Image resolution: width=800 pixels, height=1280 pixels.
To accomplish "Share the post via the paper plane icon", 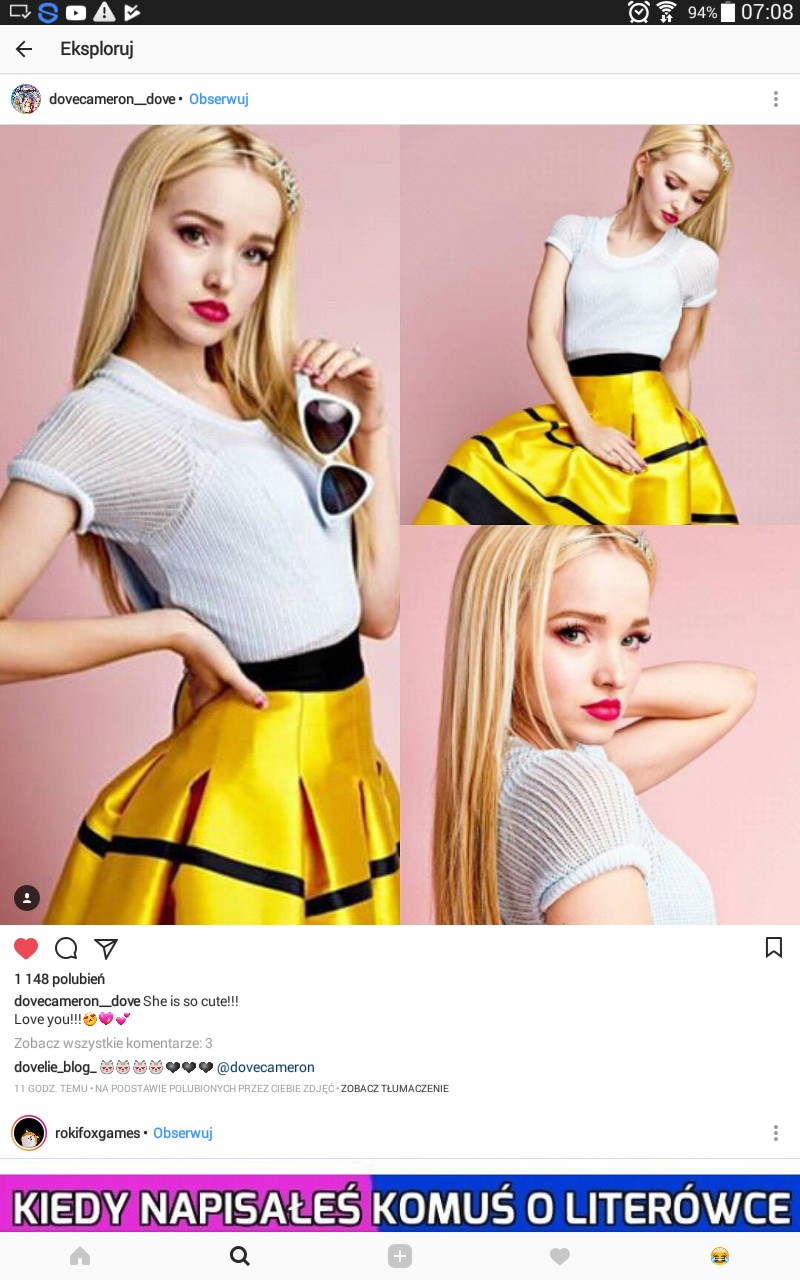I will [x=106, y=948].
